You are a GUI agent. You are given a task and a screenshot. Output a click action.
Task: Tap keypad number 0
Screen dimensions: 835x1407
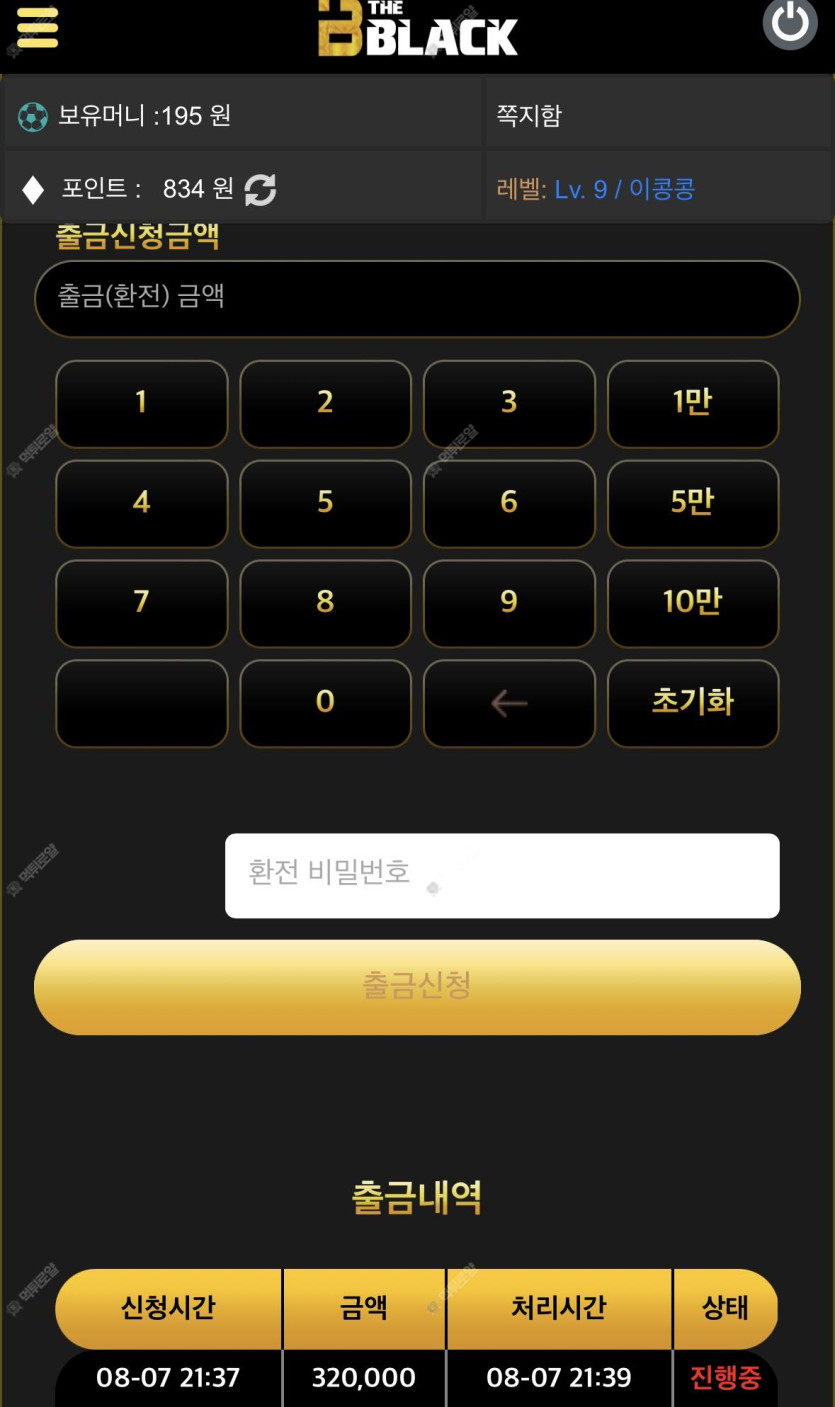pos(325,702)
